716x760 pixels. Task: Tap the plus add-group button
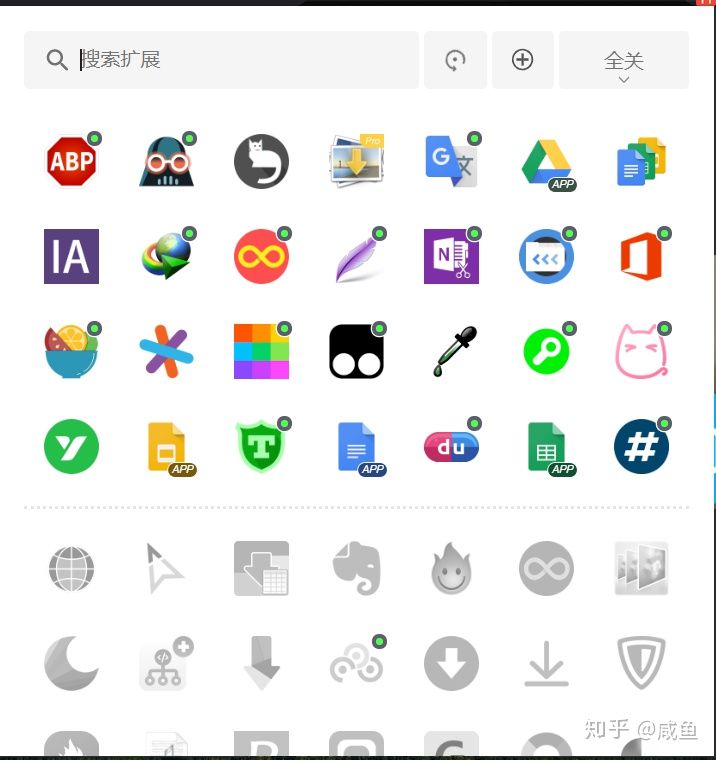[522, 60]
